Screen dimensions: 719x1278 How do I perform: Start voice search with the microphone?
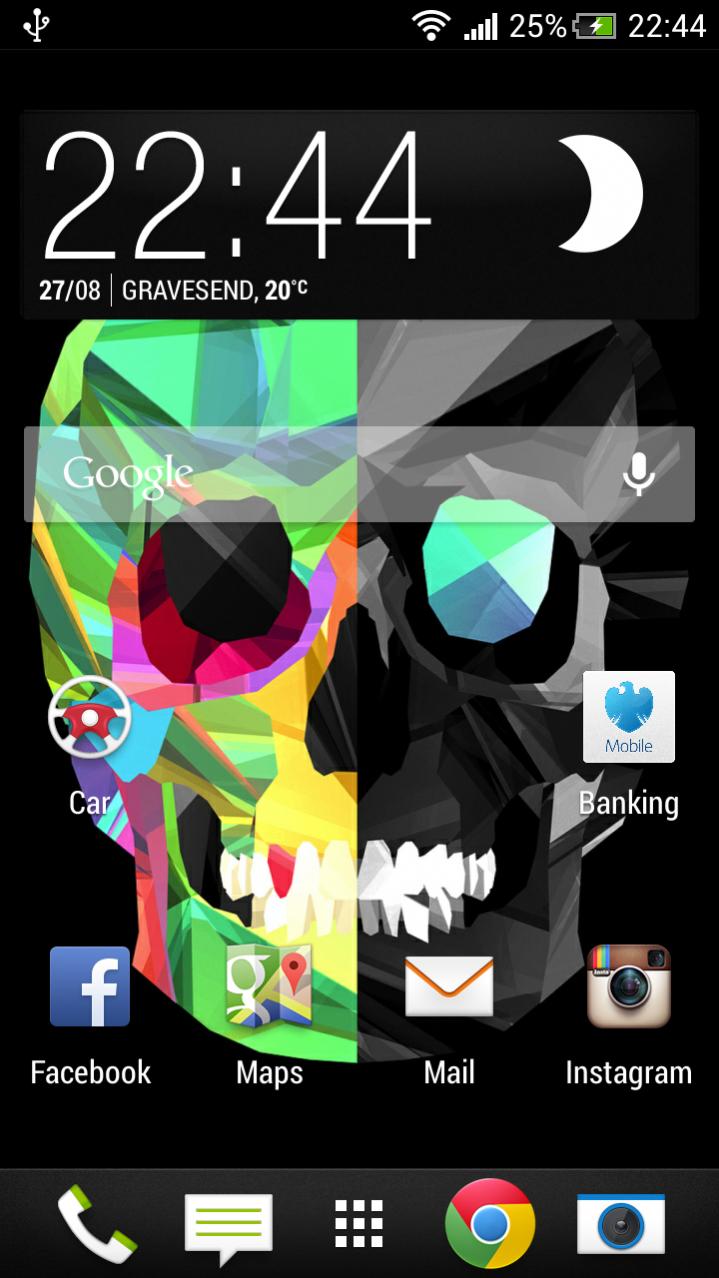pyautogui.click(x=639, y=474)
